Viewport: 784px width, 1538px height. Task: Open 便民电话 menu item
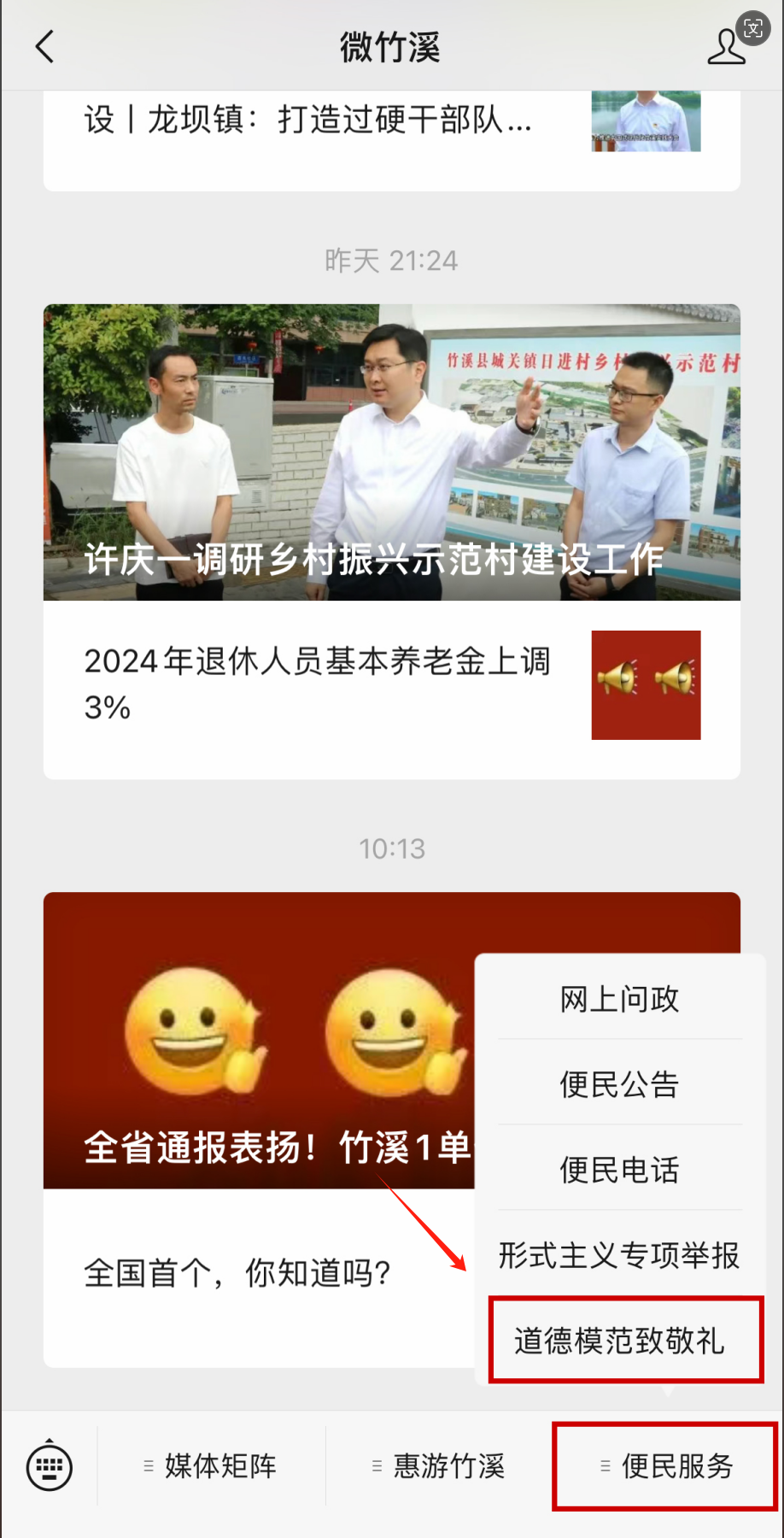(x=619, y=1170)
